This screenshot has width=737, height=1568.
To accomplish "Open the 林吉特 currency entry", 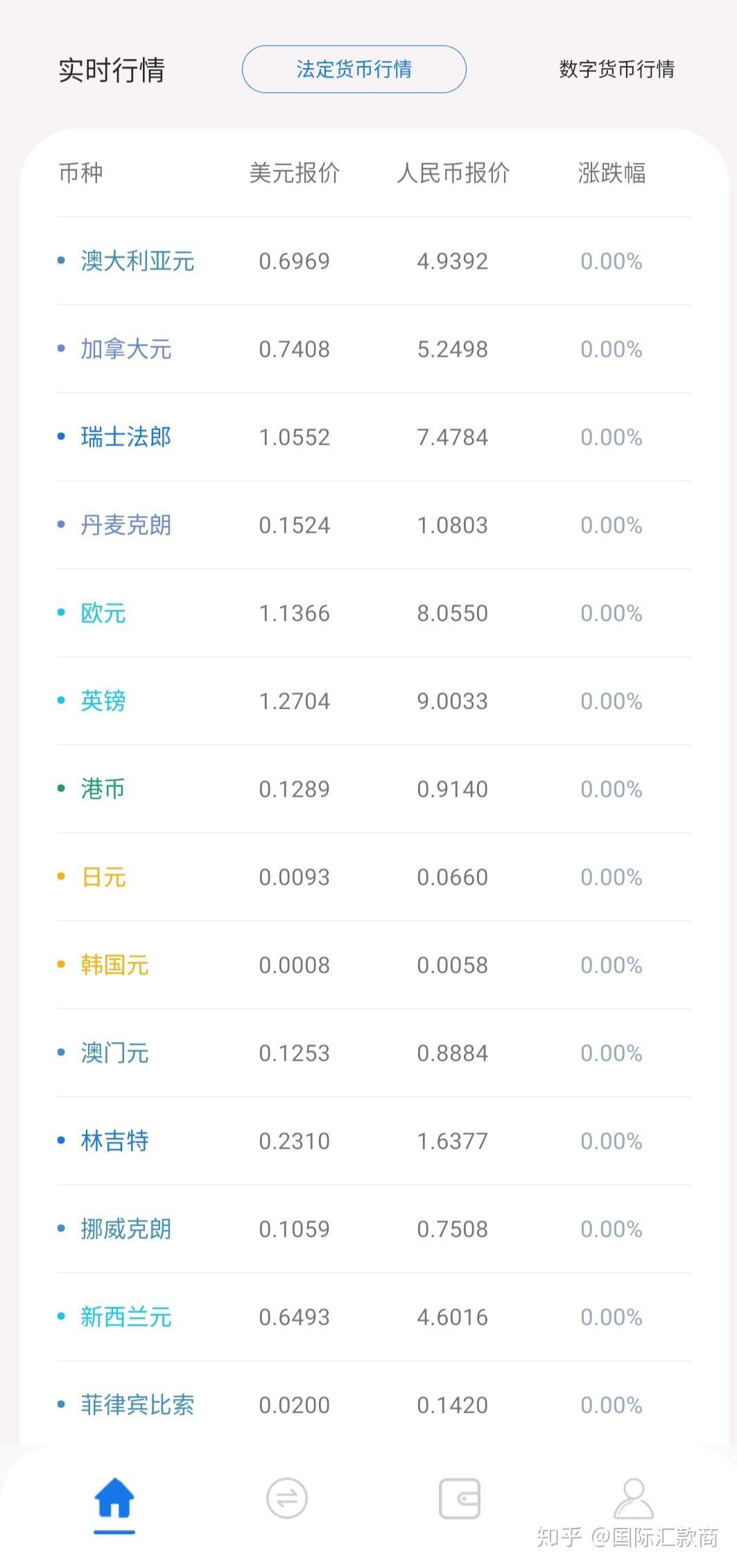I will [115, 1141].
